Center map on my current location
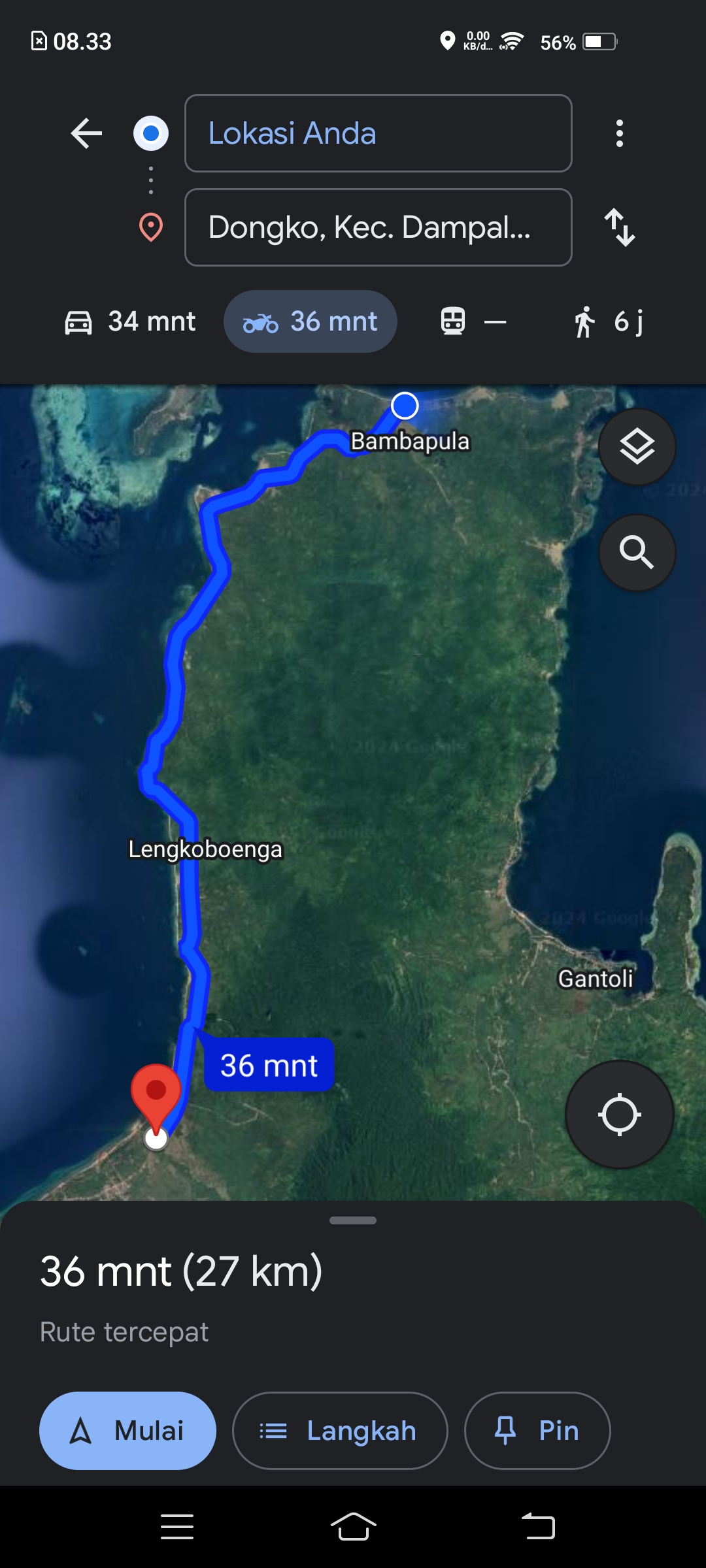The image size is (706, 1568). (x=619, y=1115)
